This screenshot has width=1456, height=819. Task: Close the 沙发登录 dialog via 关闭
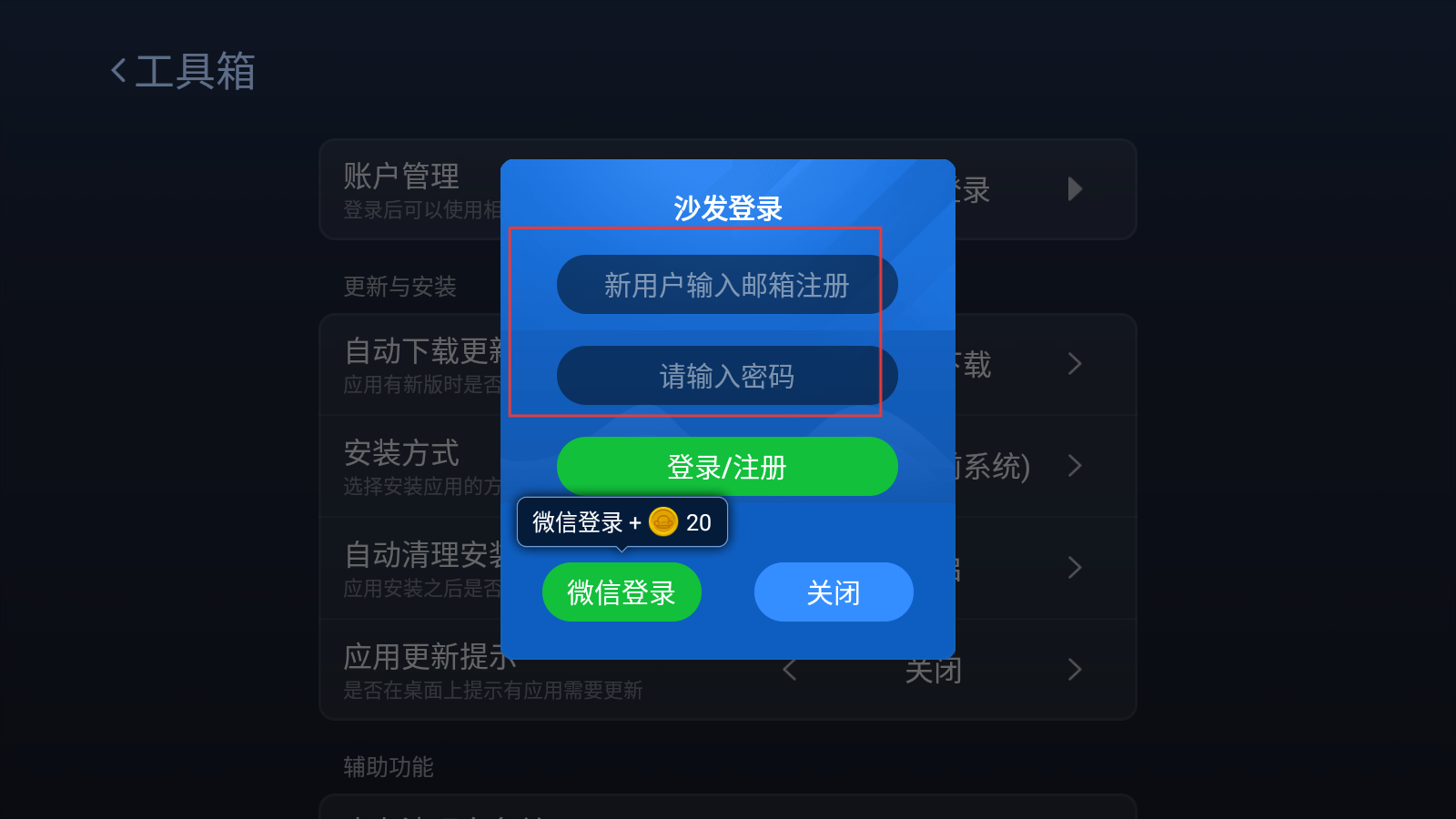[x=833, y=592]
